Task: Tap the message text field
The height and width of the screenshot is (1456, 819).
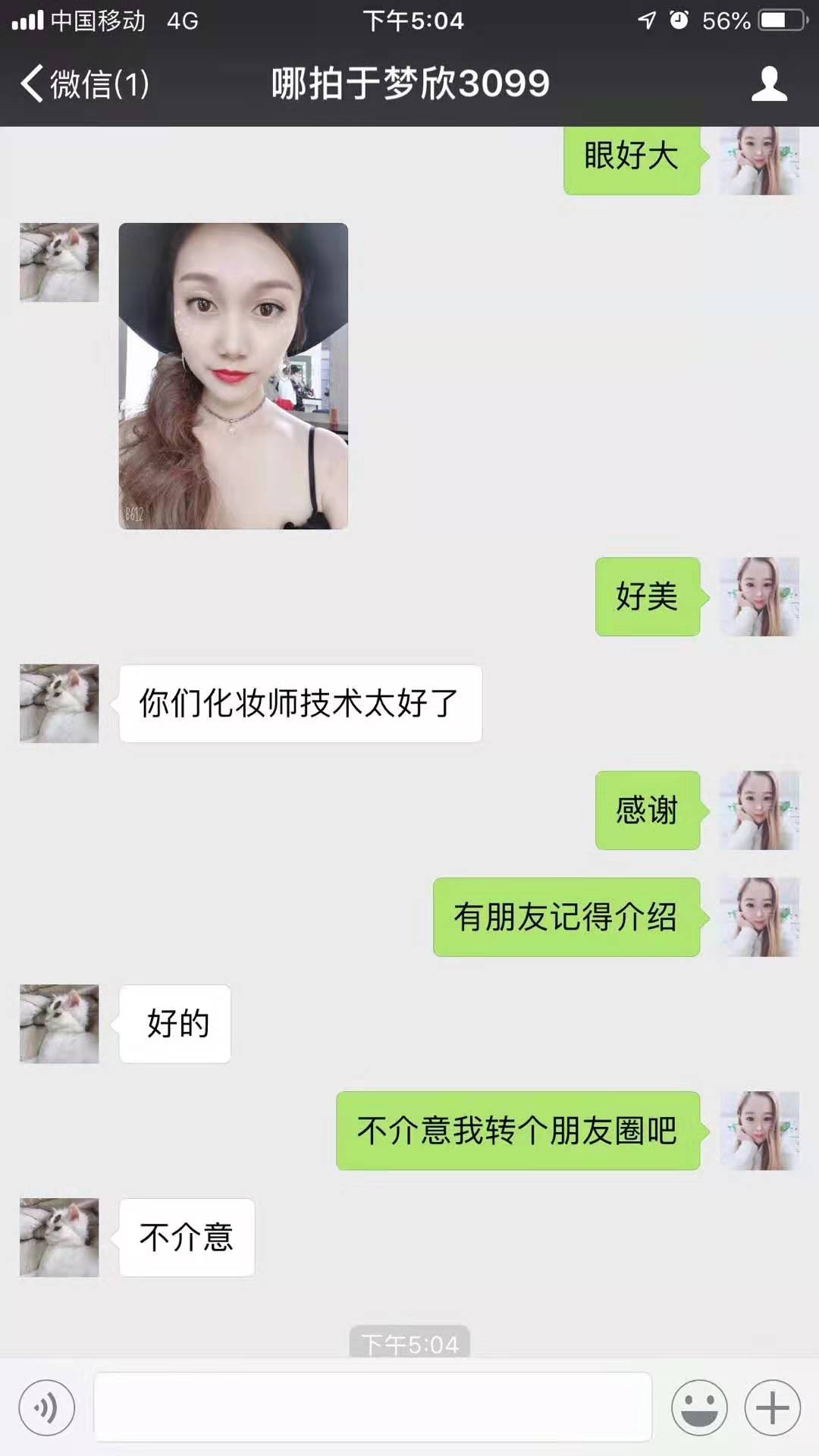Action: (372, 1407)
